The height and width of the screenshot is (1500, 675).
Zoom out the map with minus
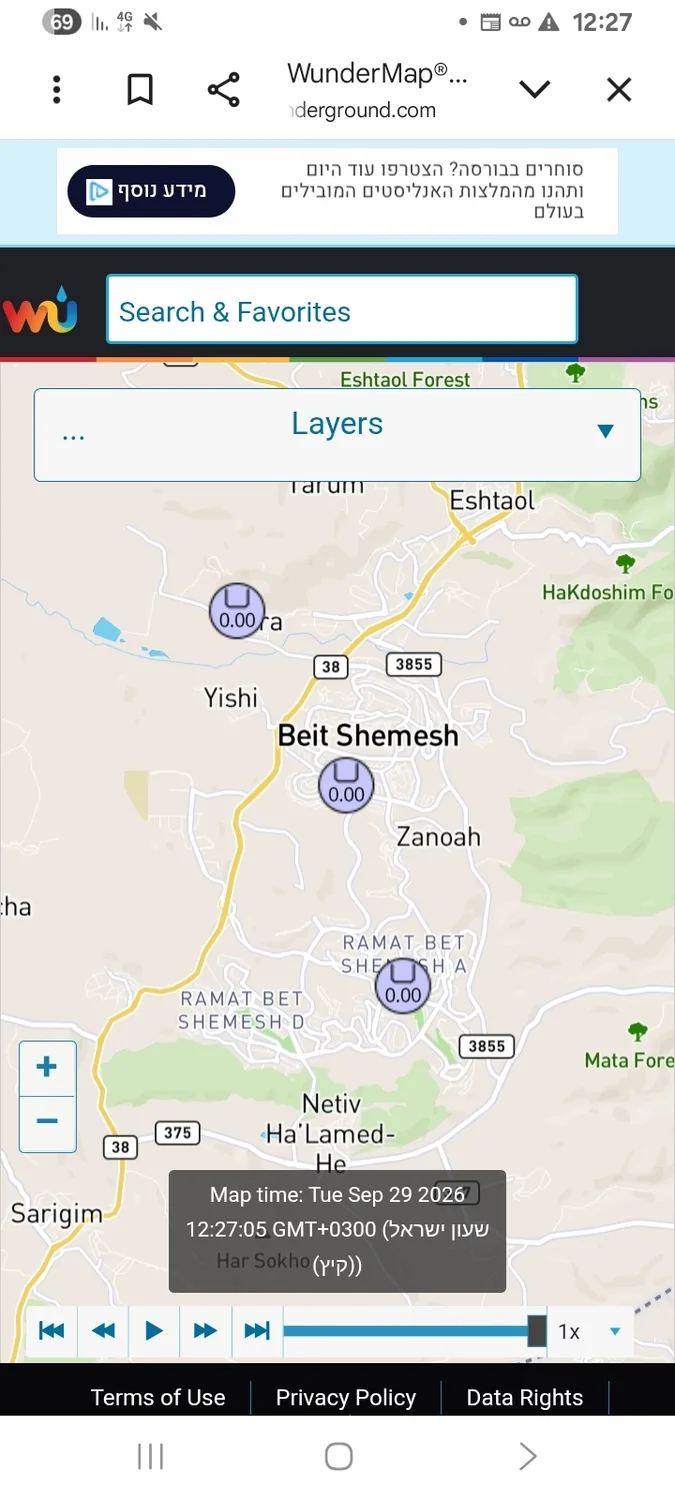point(47,1122)
